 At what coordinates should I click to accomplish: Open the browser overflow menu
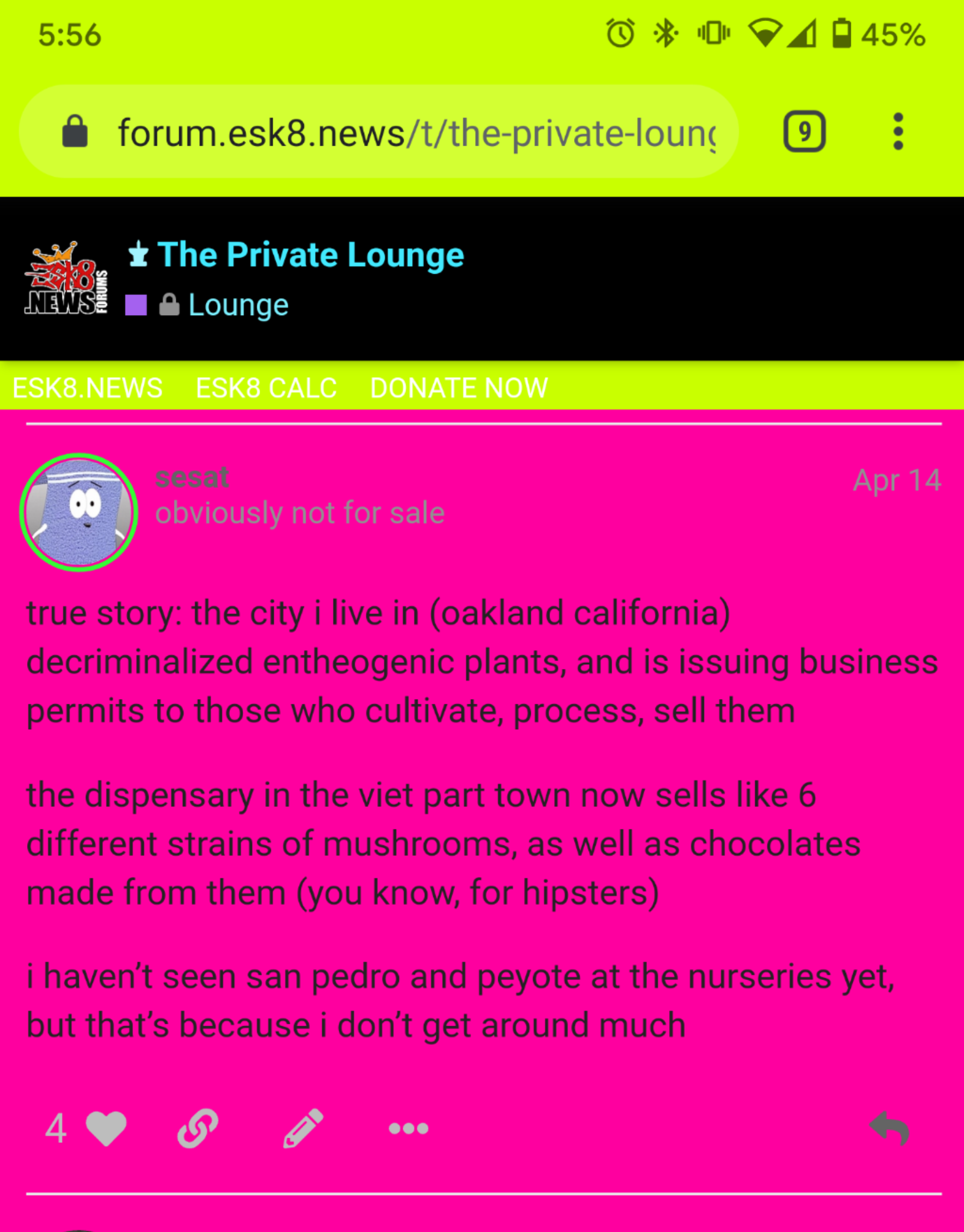[x=898, y=131]
